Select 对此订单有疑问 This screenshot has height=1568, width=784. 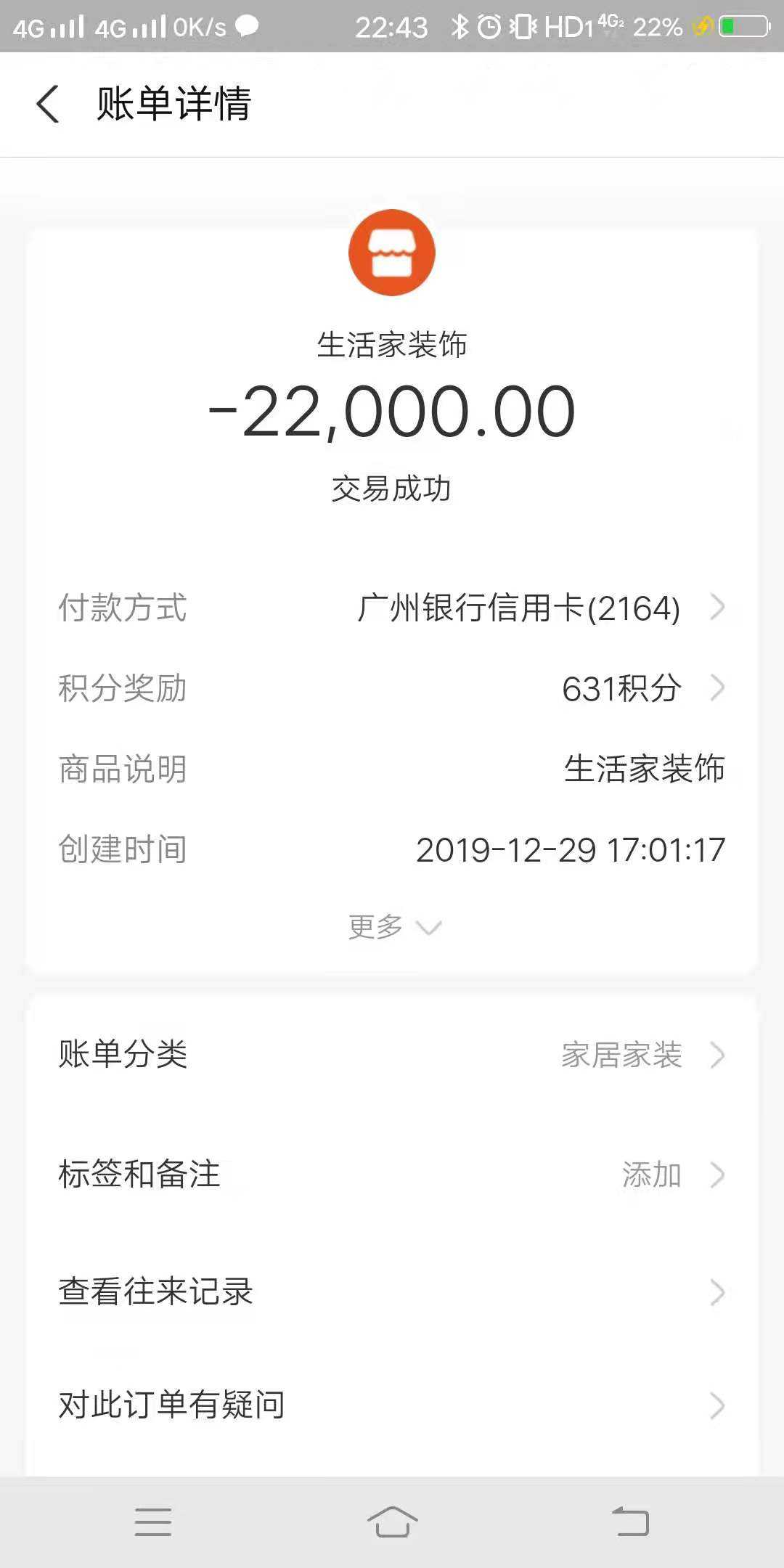tap(392, 1405)
